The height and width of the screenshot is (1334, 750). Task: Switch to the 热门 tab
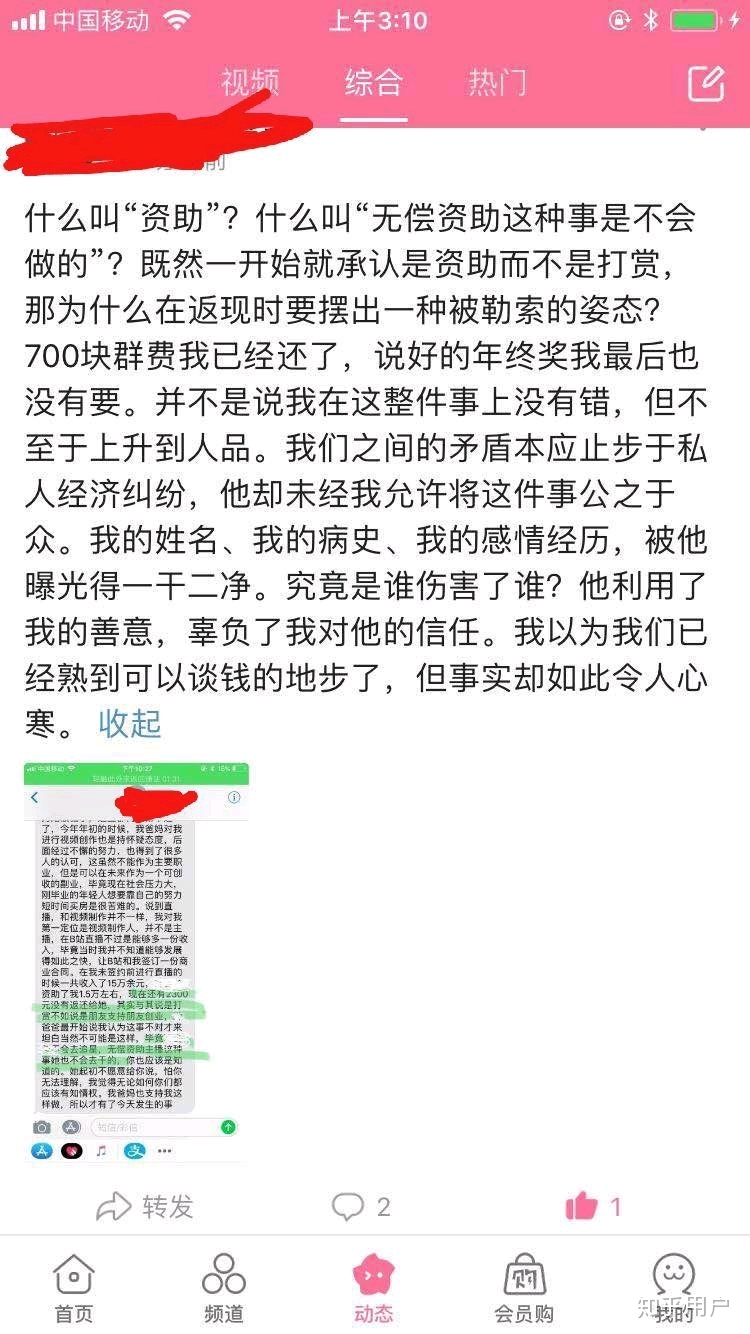point(497,82)
